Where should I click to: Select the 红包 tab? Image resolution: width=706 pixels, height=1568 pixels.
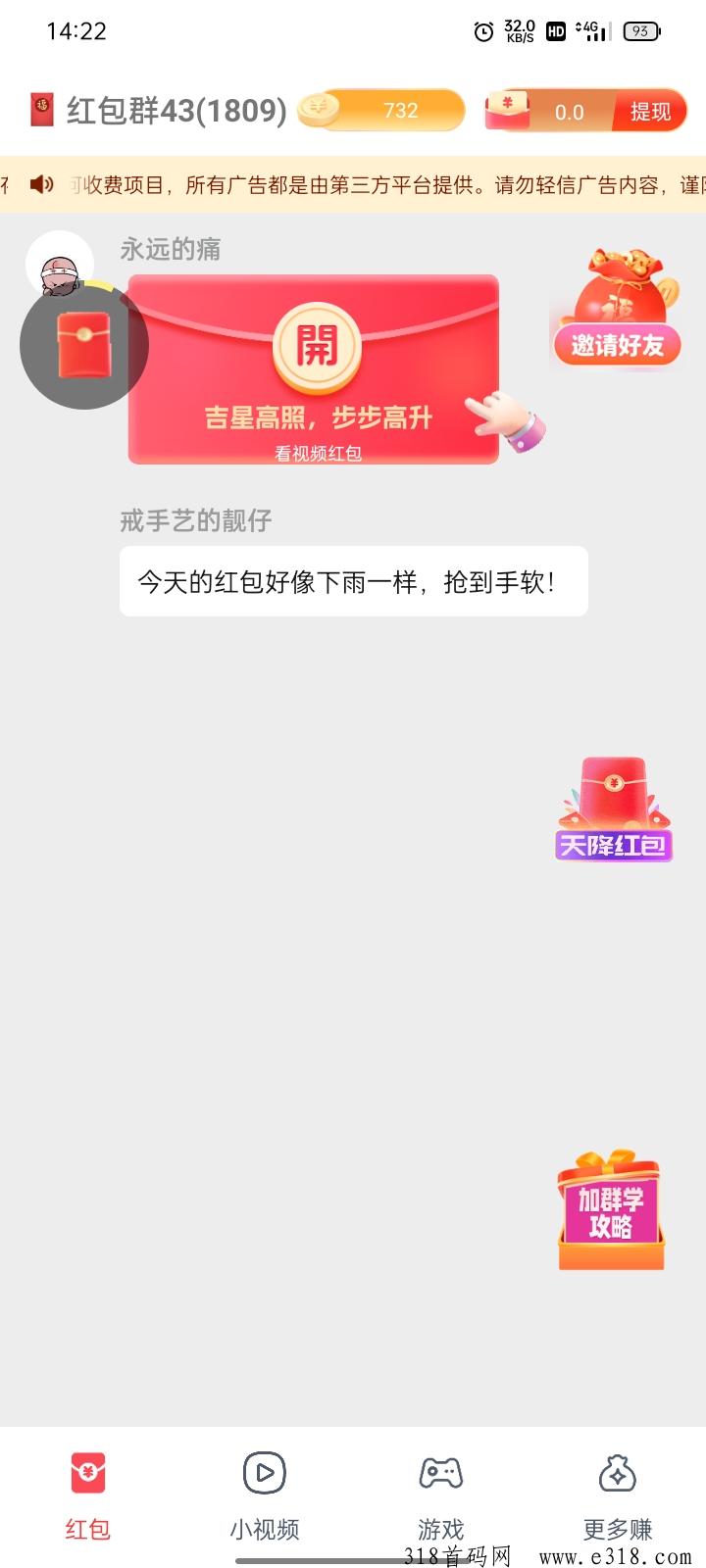coord(88,1496)
